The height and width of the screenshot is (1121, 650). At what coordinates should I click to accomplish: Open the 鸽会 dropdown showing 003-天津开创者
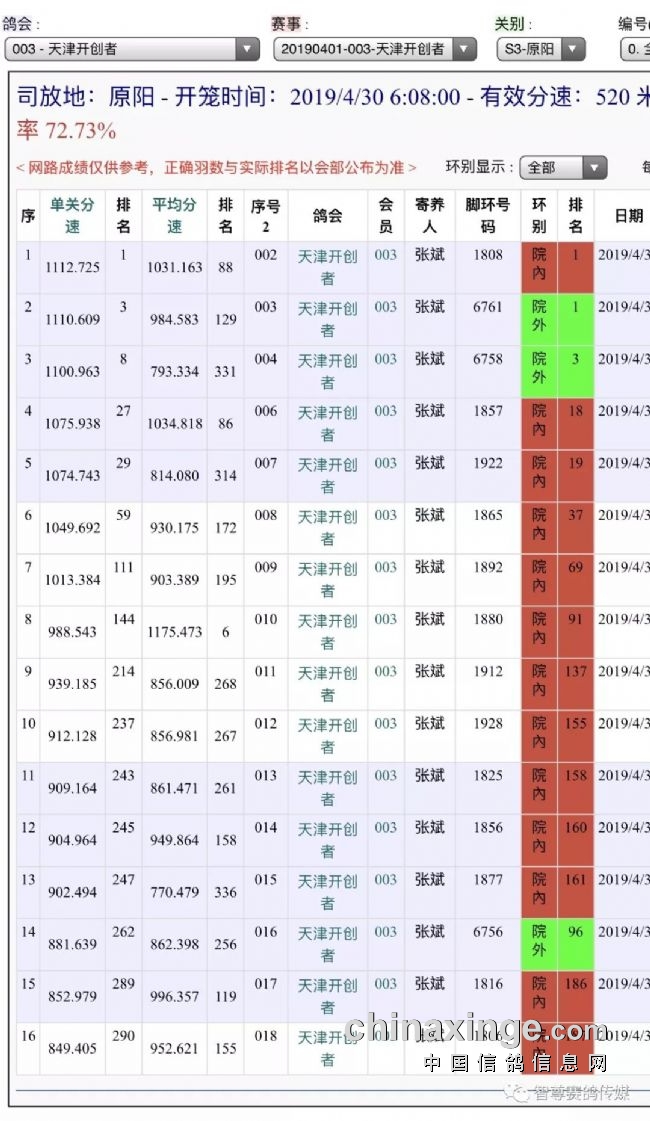click(x=132, y=49)
